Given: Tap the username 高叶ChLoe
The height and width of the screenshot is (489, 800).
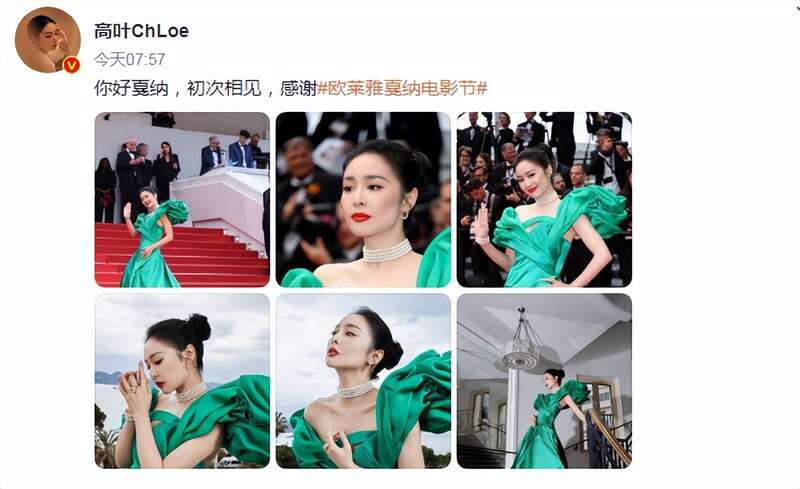Looking at the screenshot, I should [x=141, y=31].
